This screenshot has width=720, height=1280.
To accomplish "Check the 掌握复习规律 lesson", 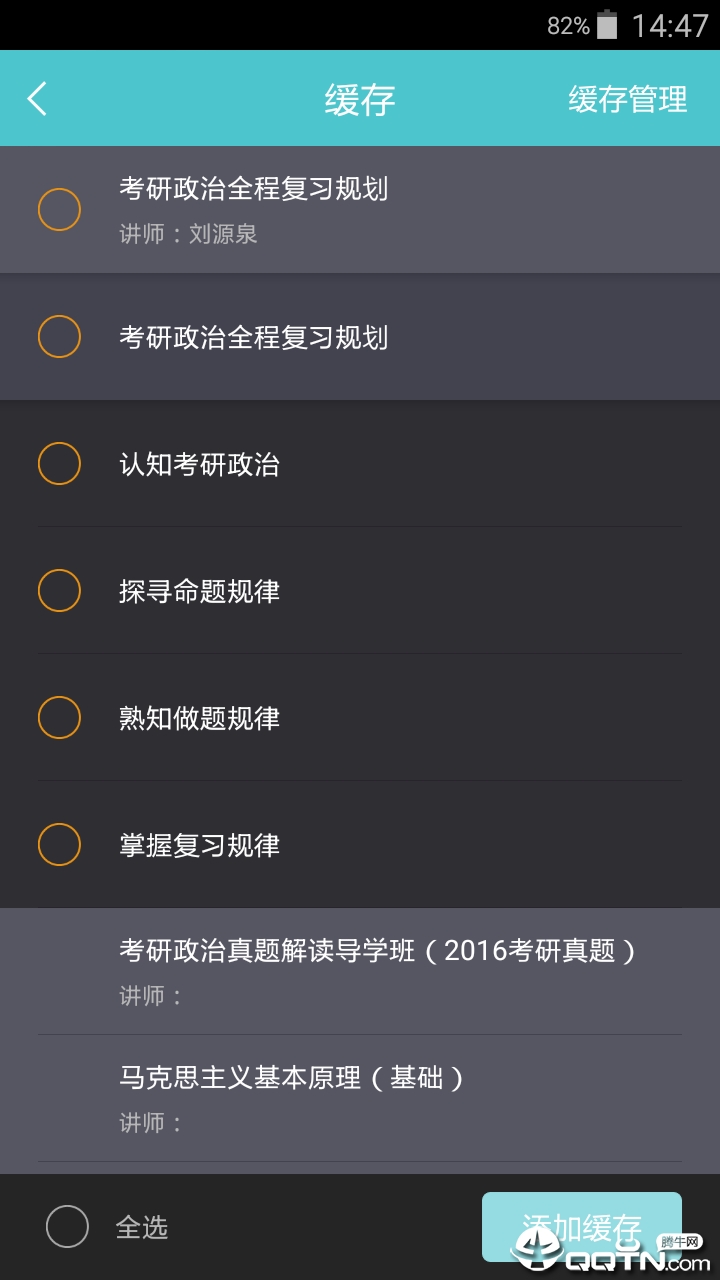I will [59, 845].
